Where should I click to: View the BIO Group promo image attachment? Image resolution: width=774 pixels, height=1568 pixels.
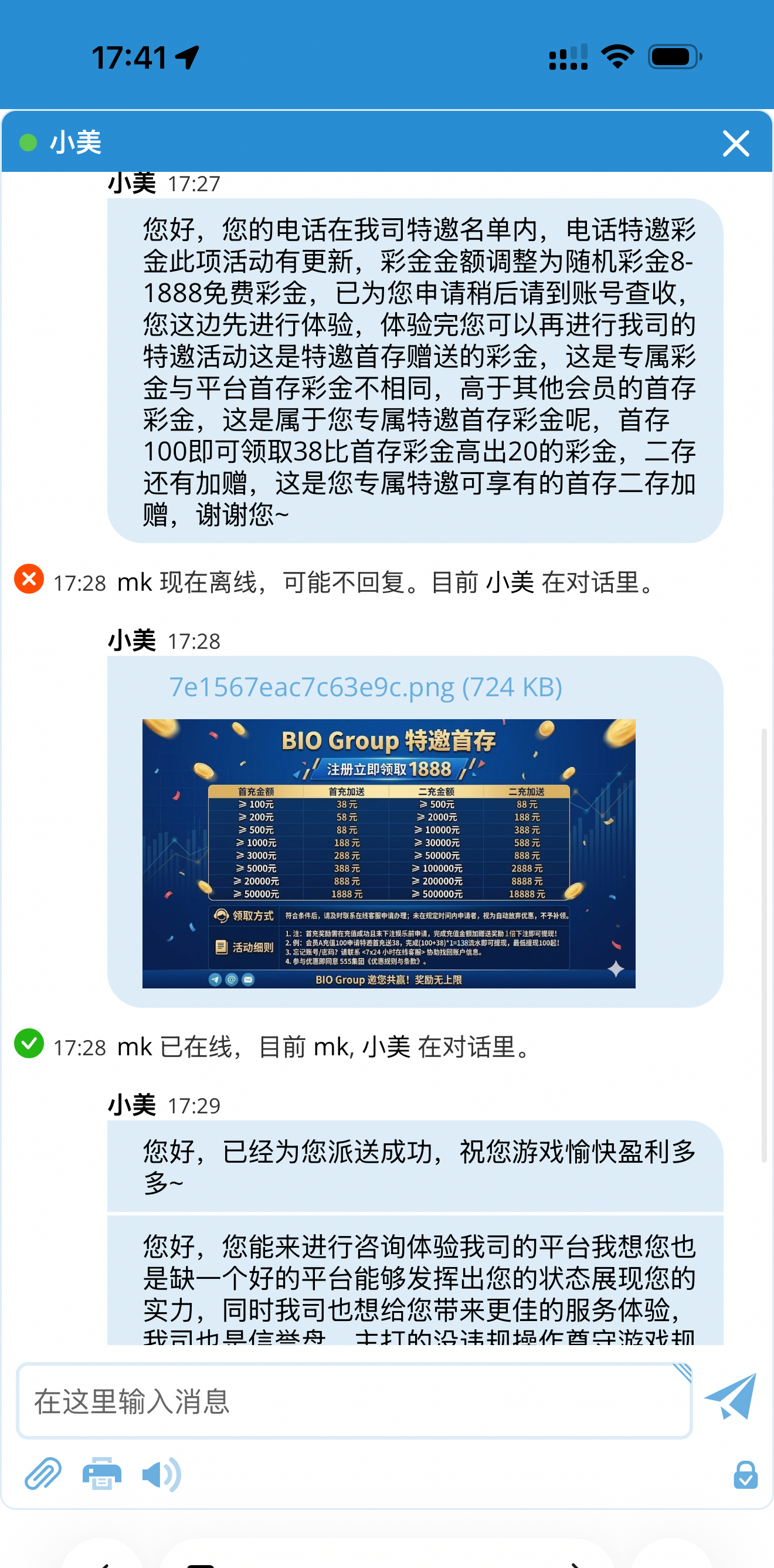[x=389, y=854]
